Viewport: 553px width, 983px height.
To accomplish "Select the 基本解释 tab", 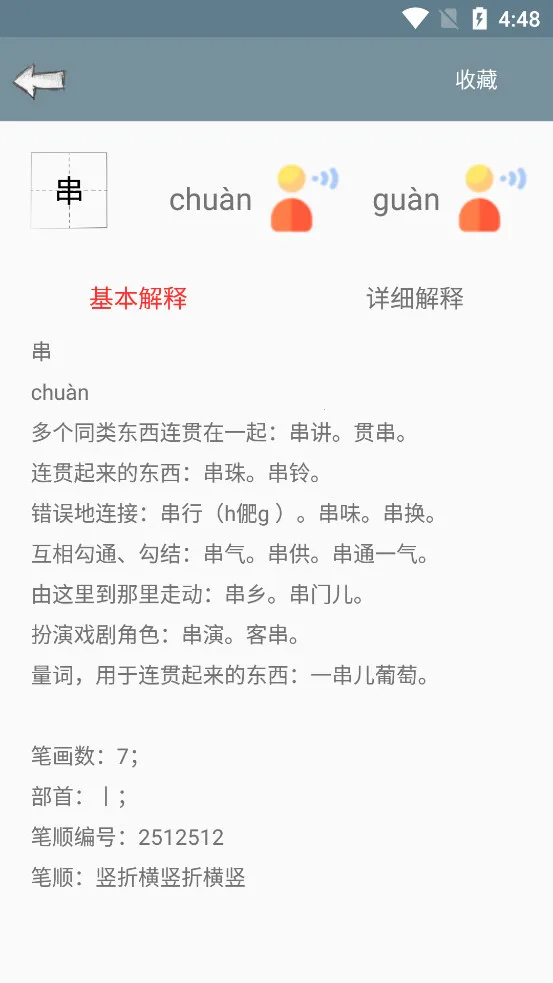I will coord(138,298).
